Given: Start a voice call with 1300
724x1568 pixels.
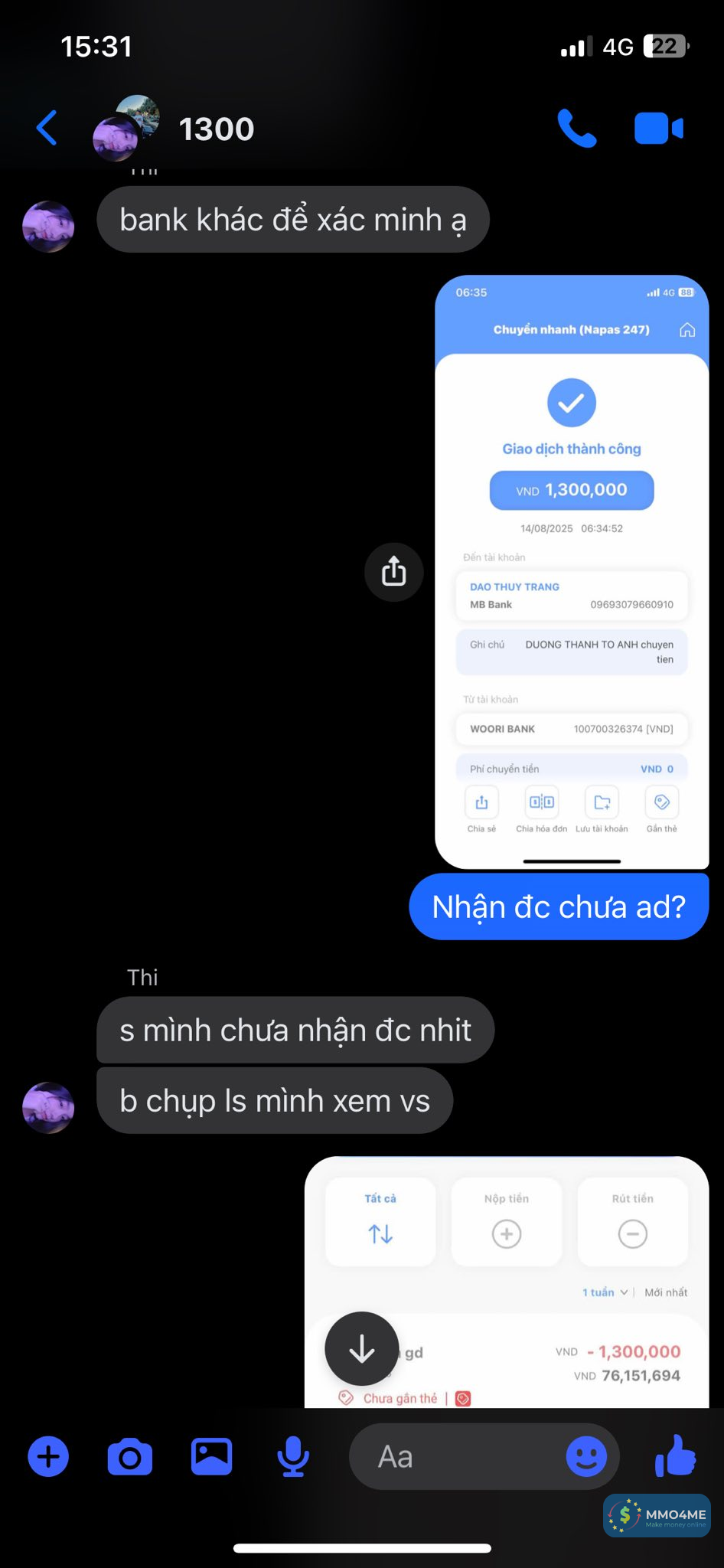Looking at the screenshot, I should coord(576,128).
